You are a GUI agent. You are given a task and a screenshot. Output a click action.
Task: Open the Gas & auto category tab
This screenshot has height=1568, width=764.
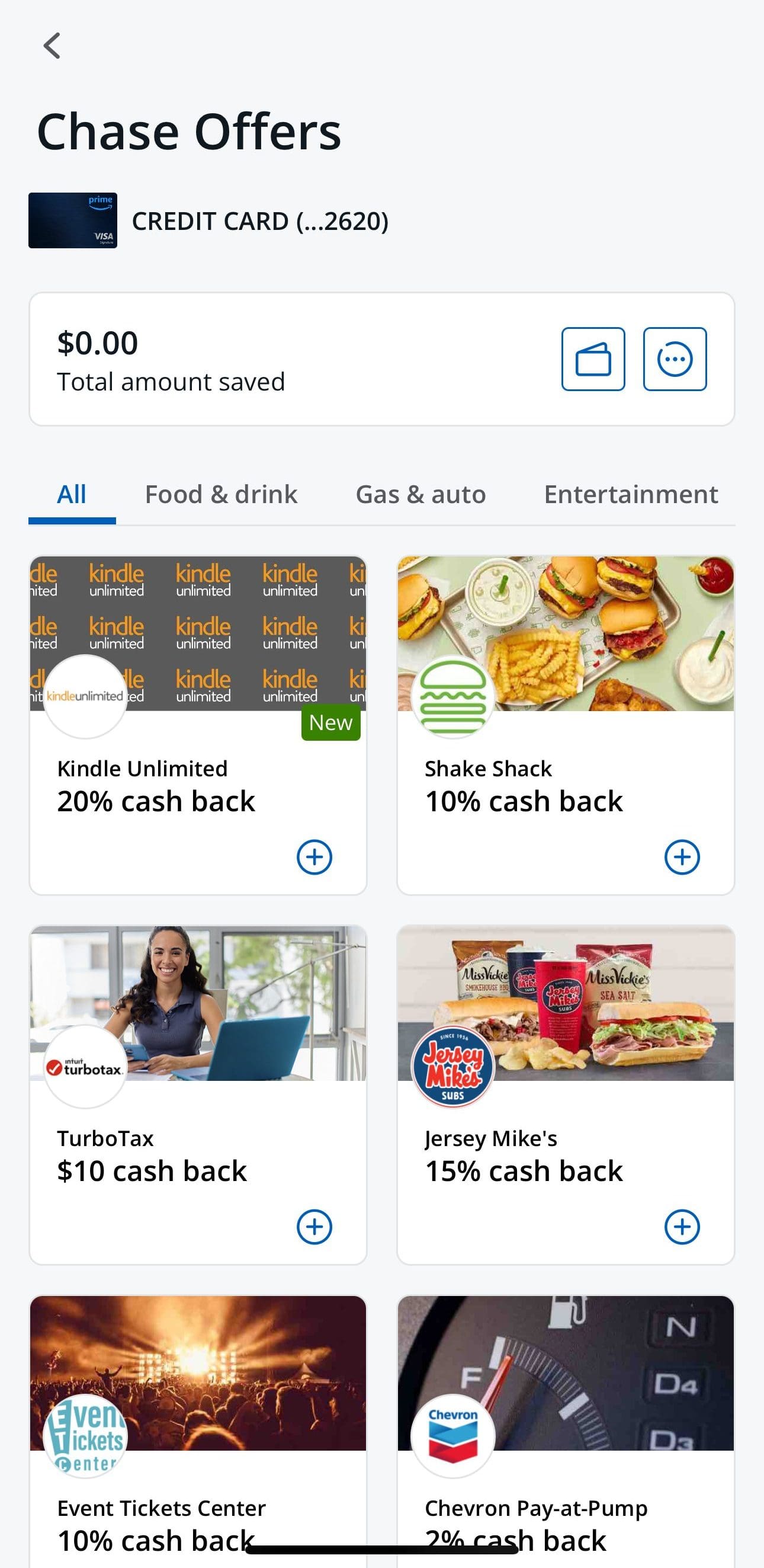pos(420,494)
